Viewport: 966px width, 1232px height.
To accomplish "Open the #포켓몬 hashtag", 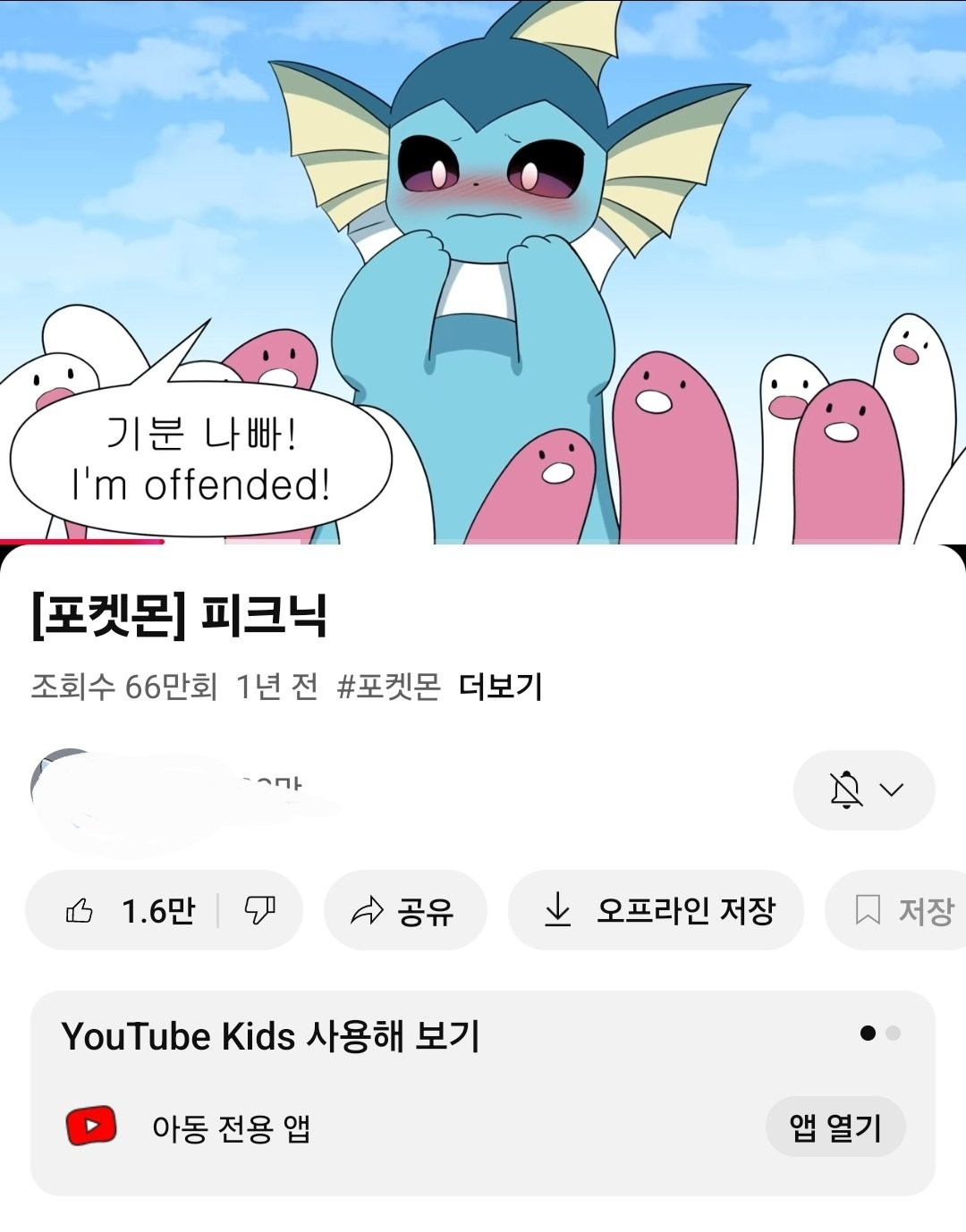I will pos(389,687).
